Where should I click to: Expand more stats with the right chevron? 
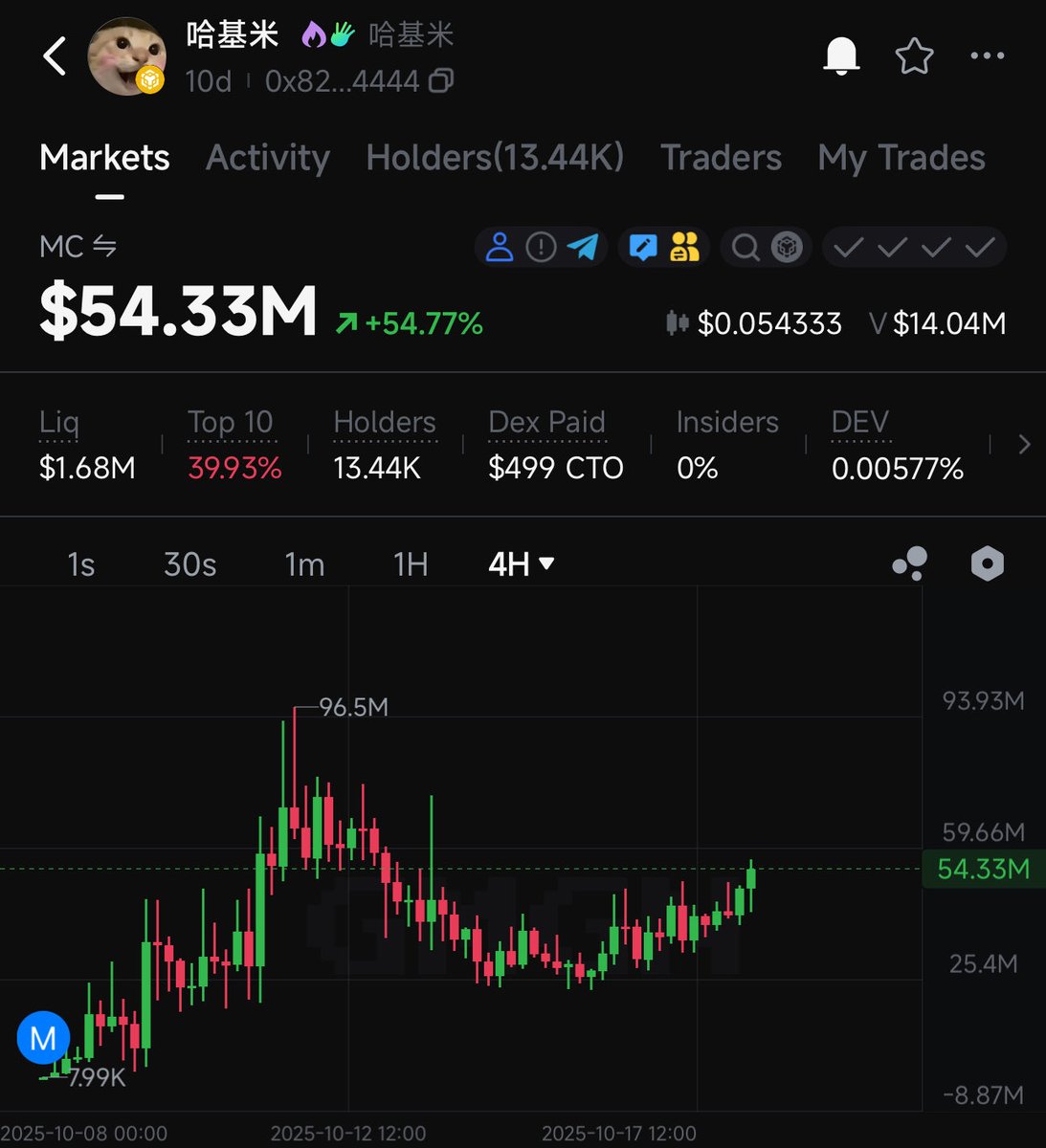pos(1024,445)
